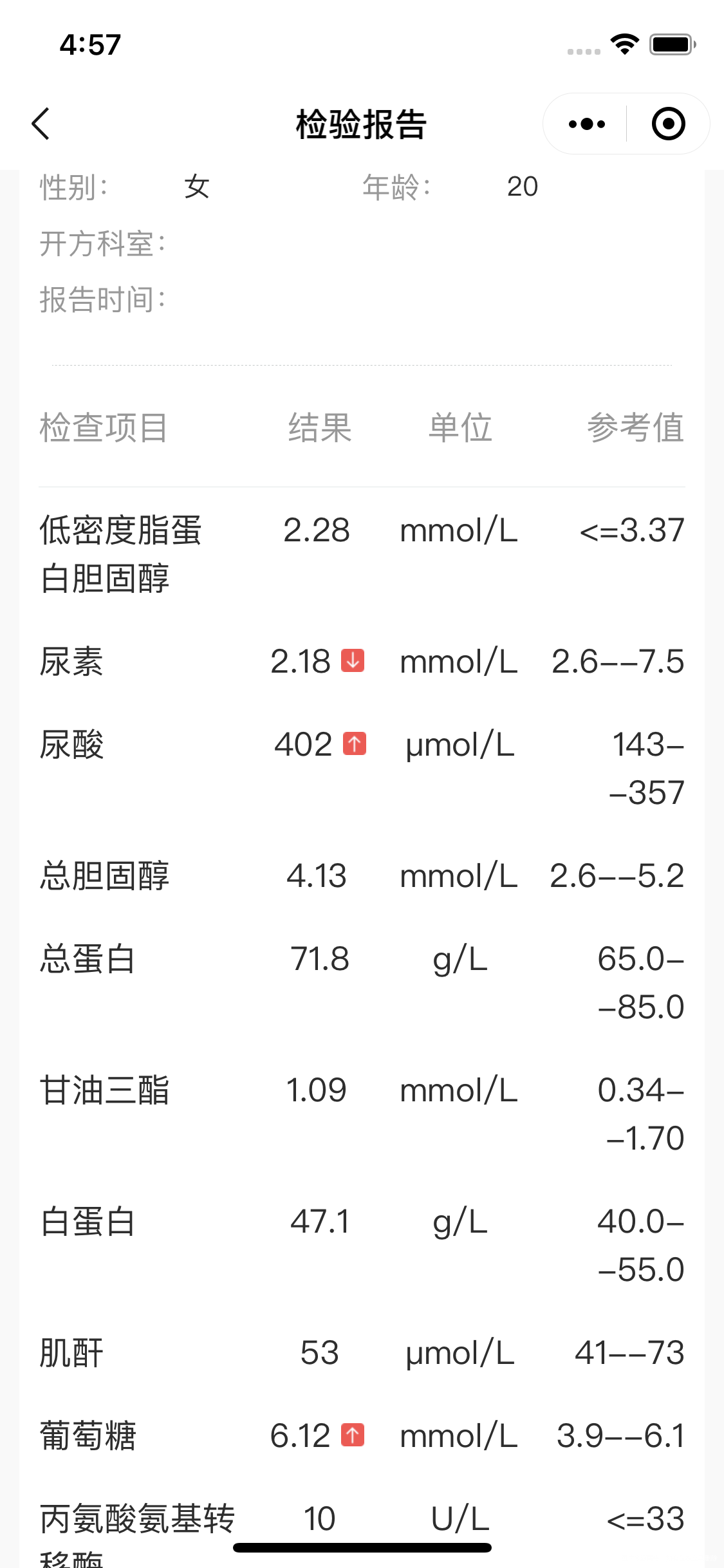
Task: Tap the red down arrow beside 尿素
Action: pos(351,662)
